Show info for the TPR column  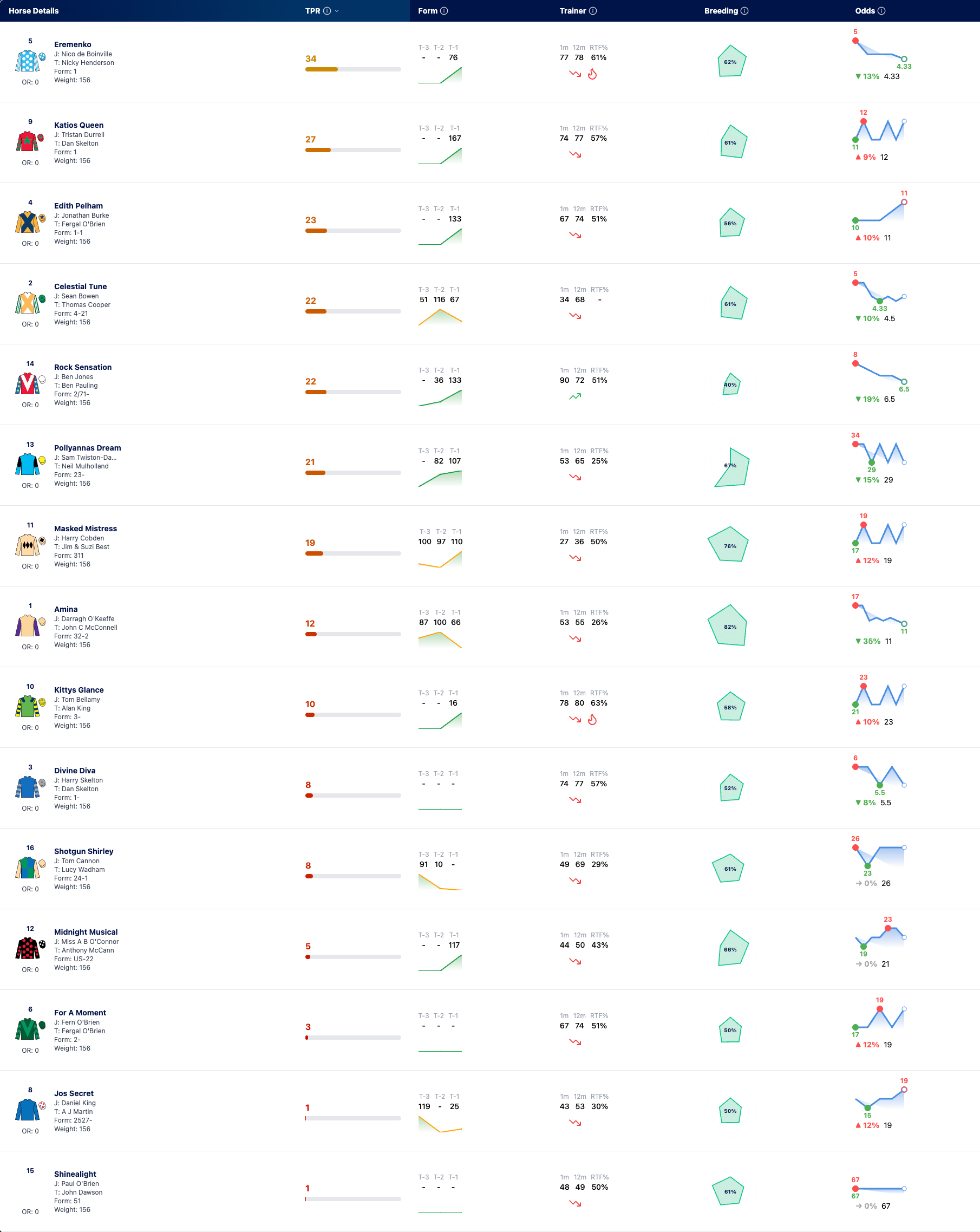tap(327, 11)
